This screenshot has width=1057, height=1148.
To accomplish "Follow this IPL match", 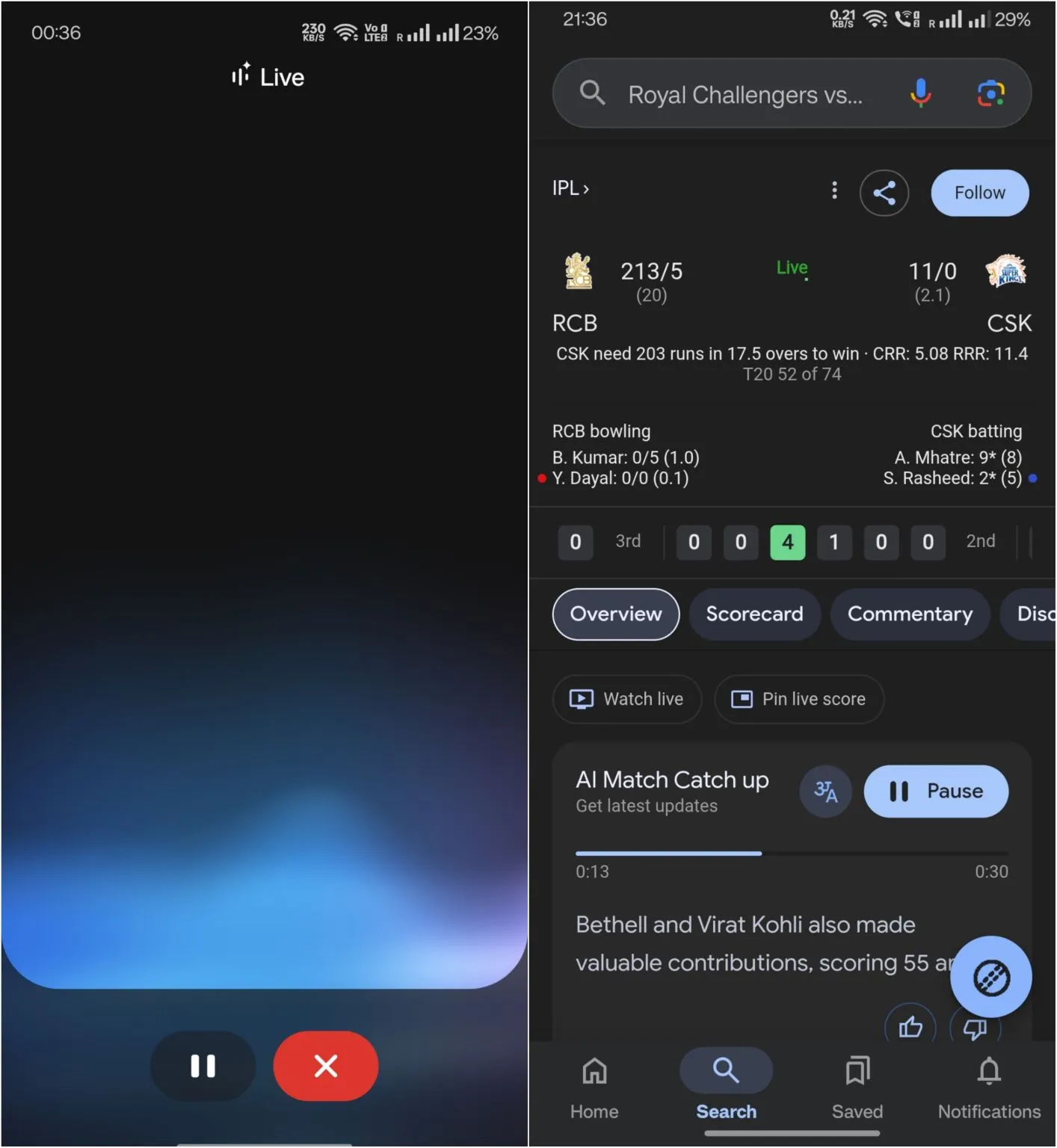I will click(x=979, y=193).
